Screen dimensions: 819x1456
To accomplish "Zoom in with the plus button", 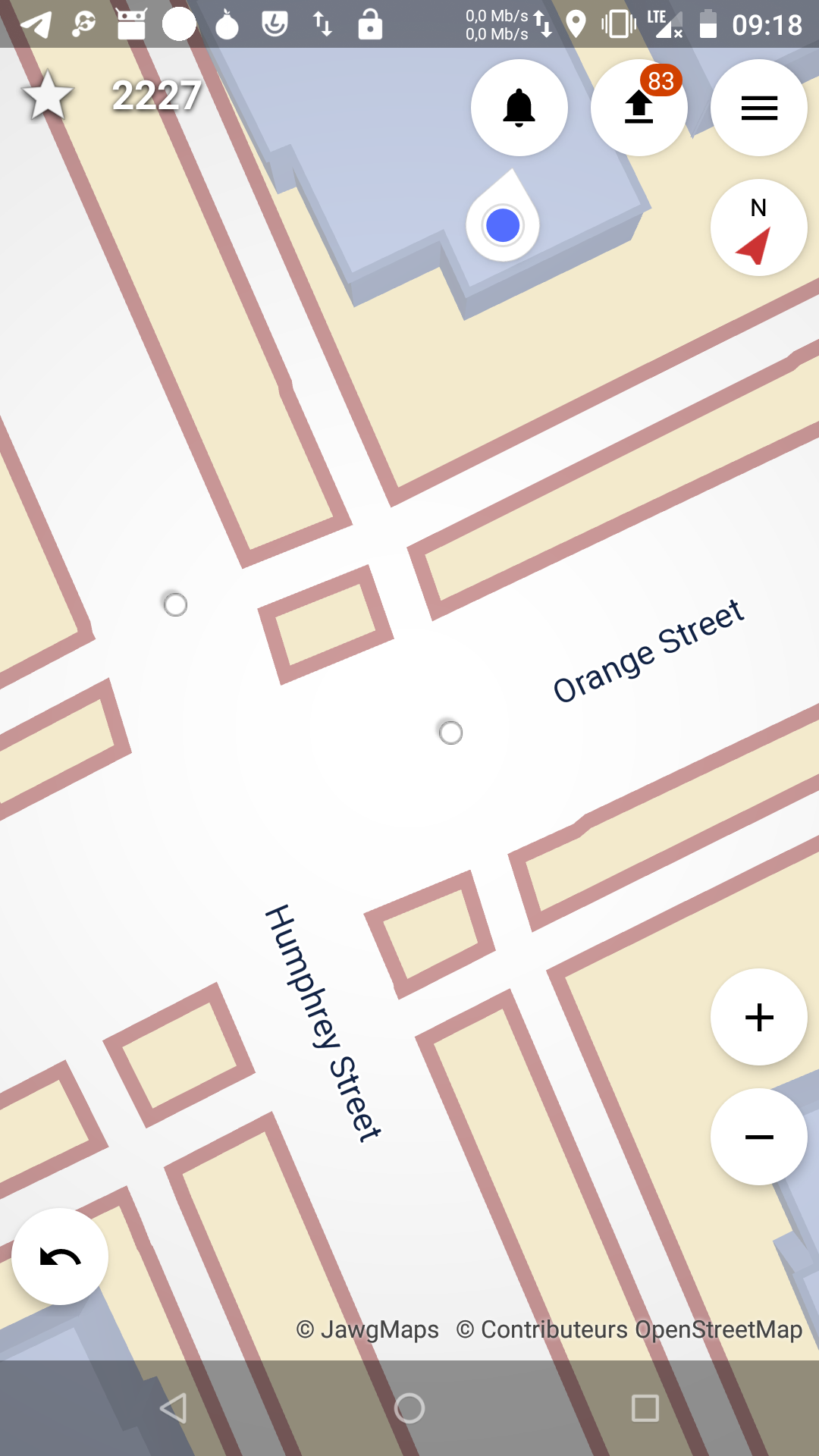I will point(758,1016).
